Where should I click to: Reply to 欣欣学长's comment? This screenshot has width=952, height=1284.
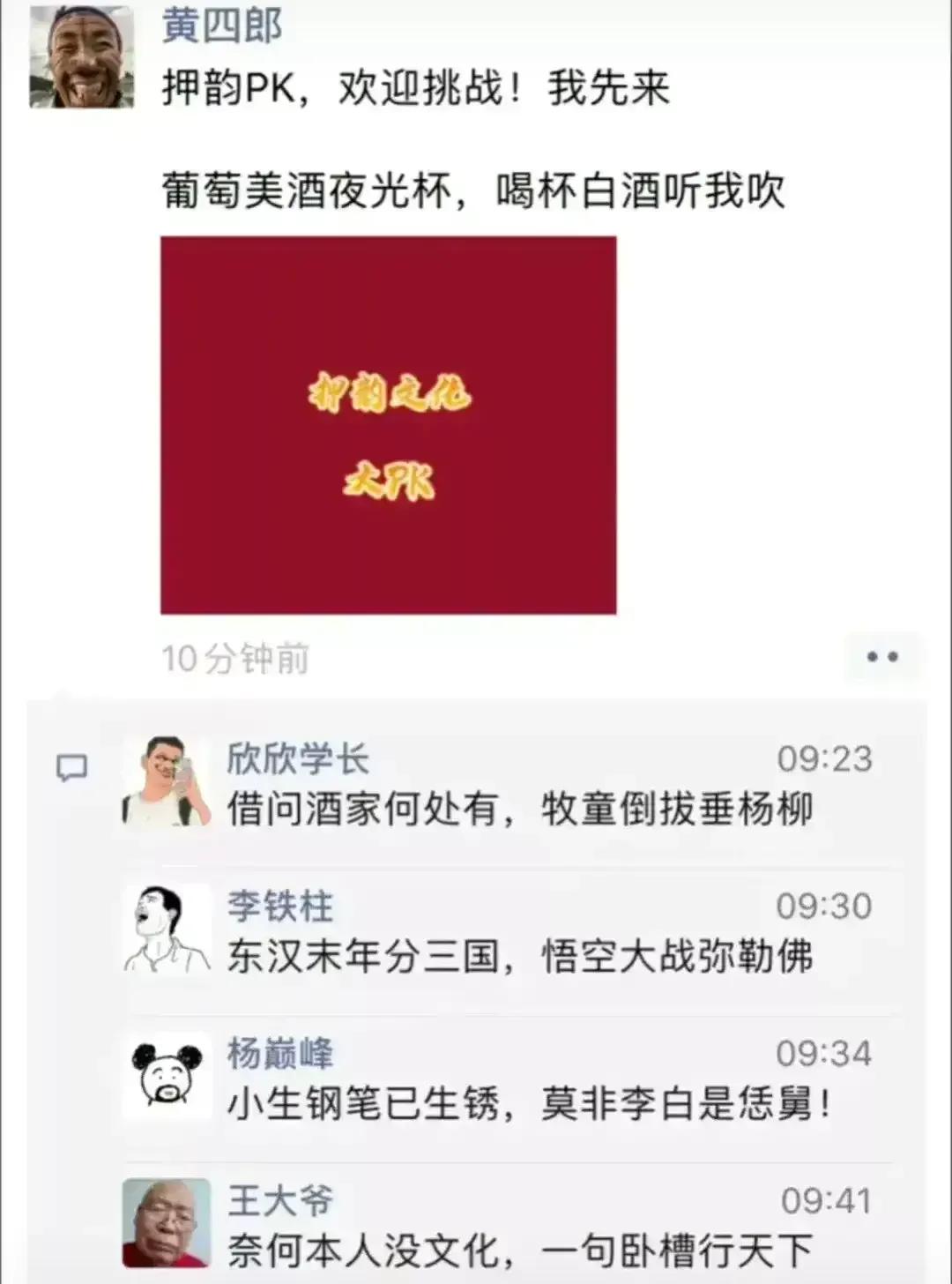click(519, 809)
